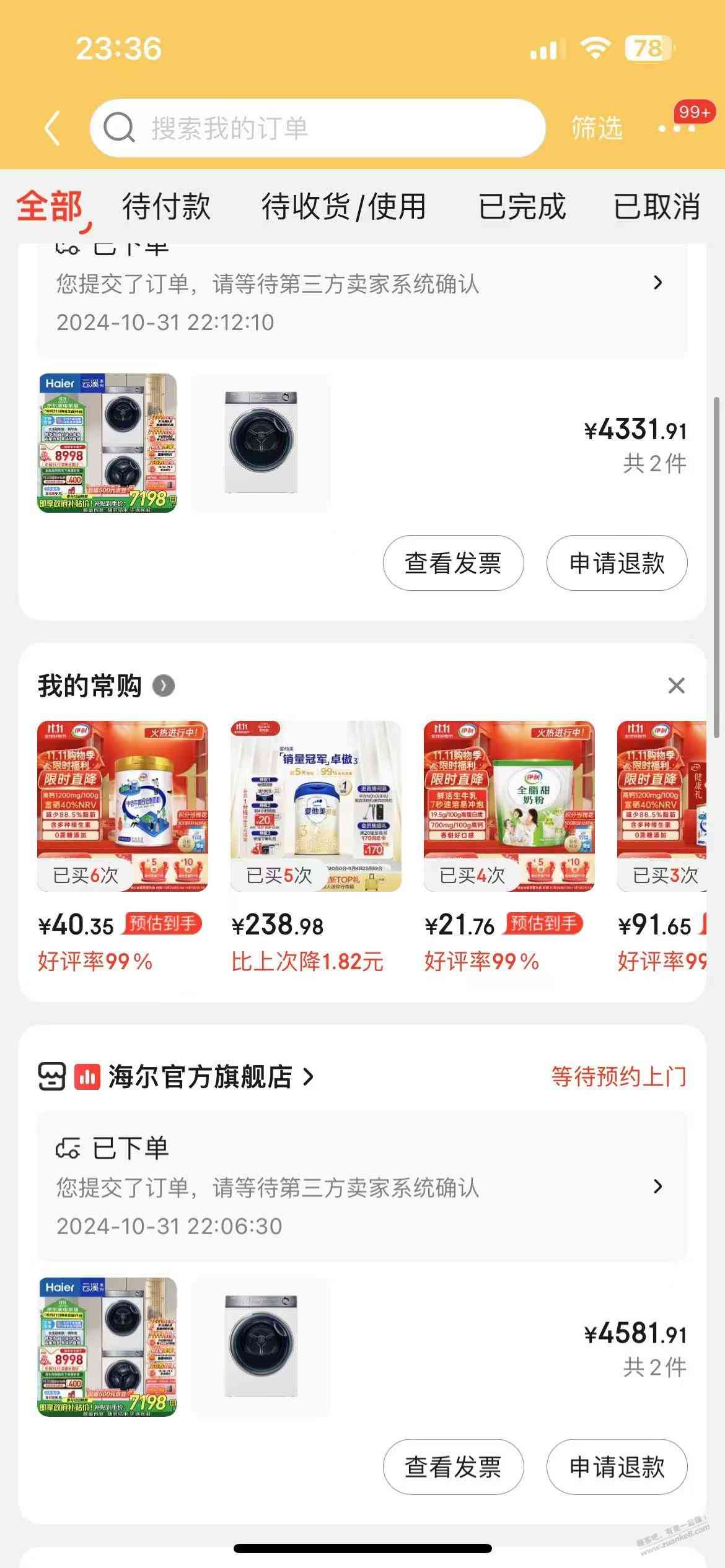Visit the 海尔官方旗舰店 store page

point(200,1077)
